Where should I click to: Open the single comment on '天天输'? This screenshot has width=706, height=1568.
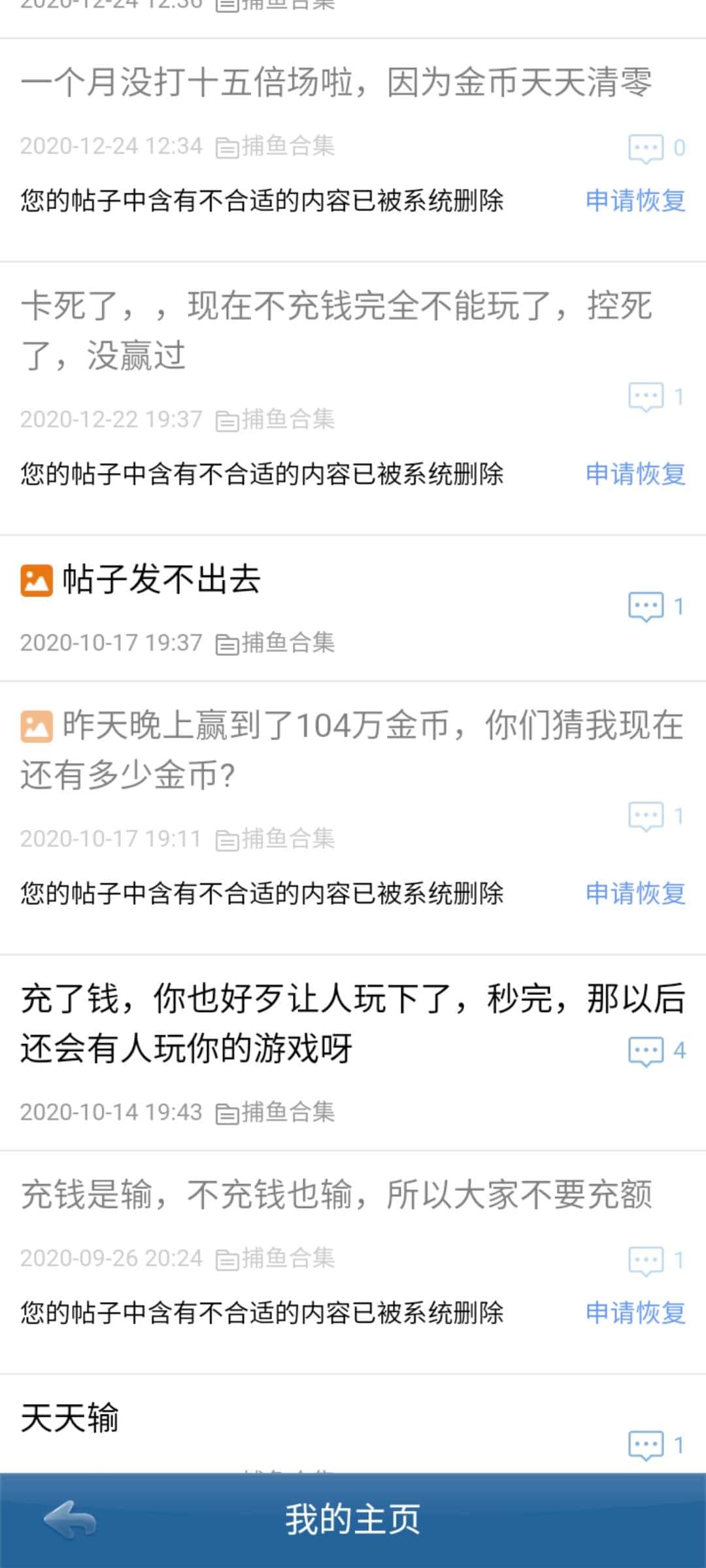point(646,1446)
